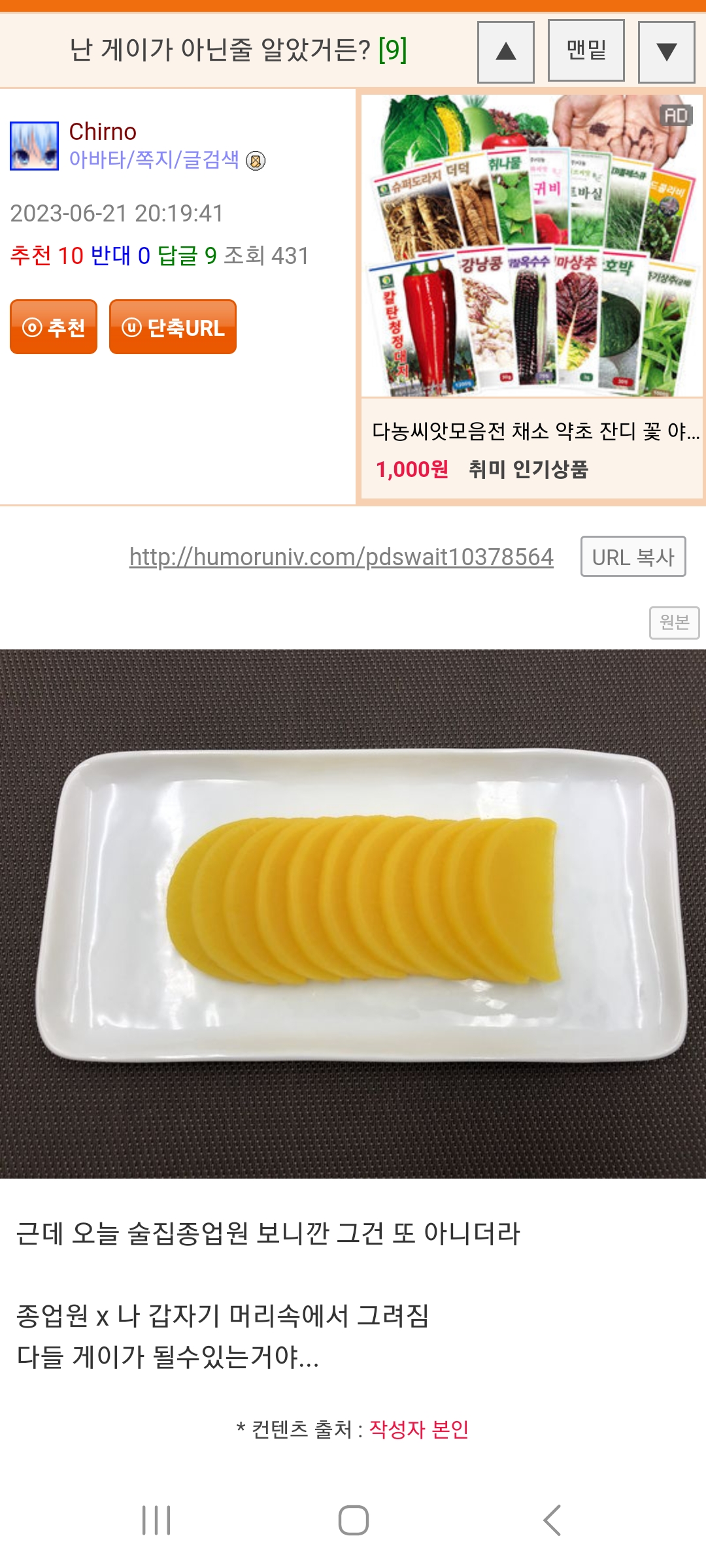706x1568 pixels.
Task: View original image via 원본 button
Action: [674, 622]
